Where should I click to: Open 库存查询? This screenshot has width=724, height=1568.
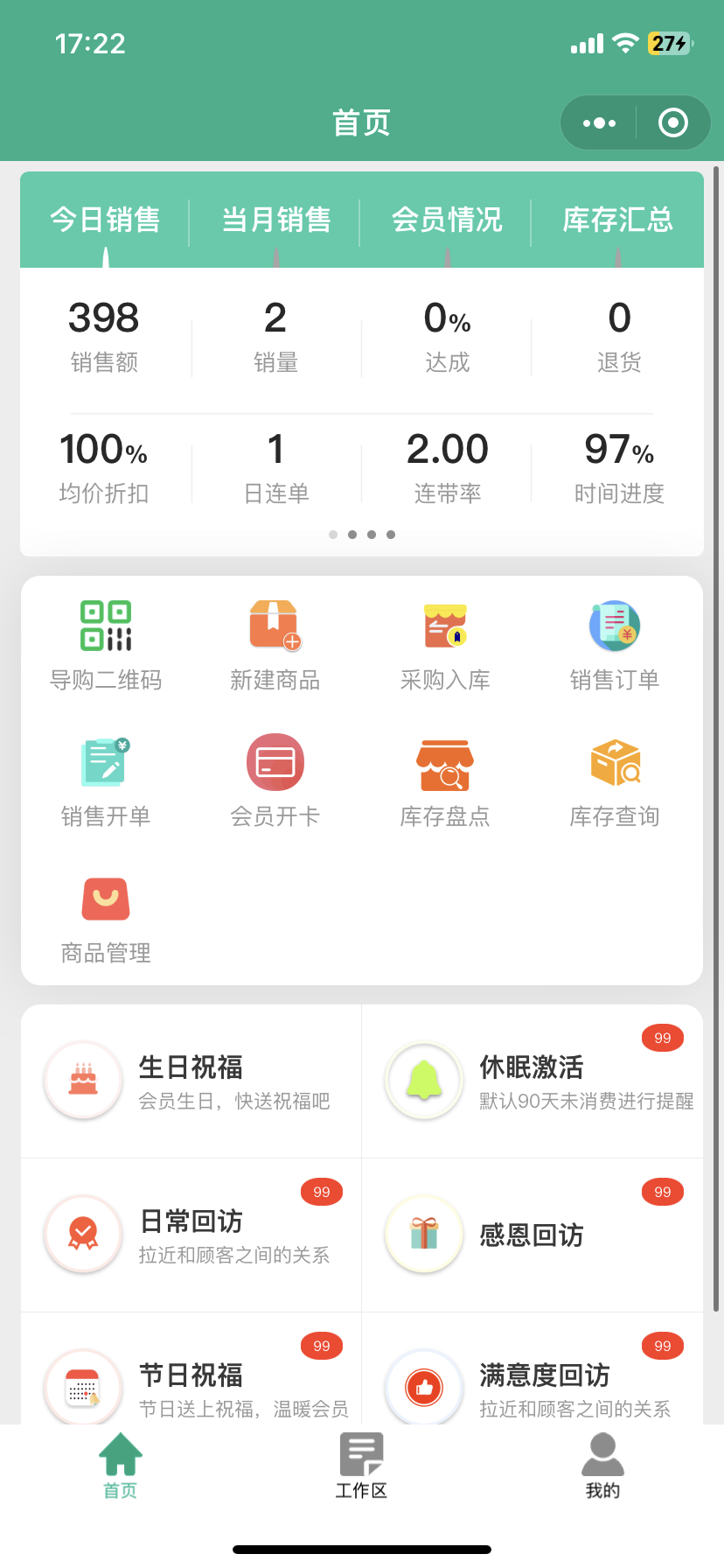pos(615,780)
